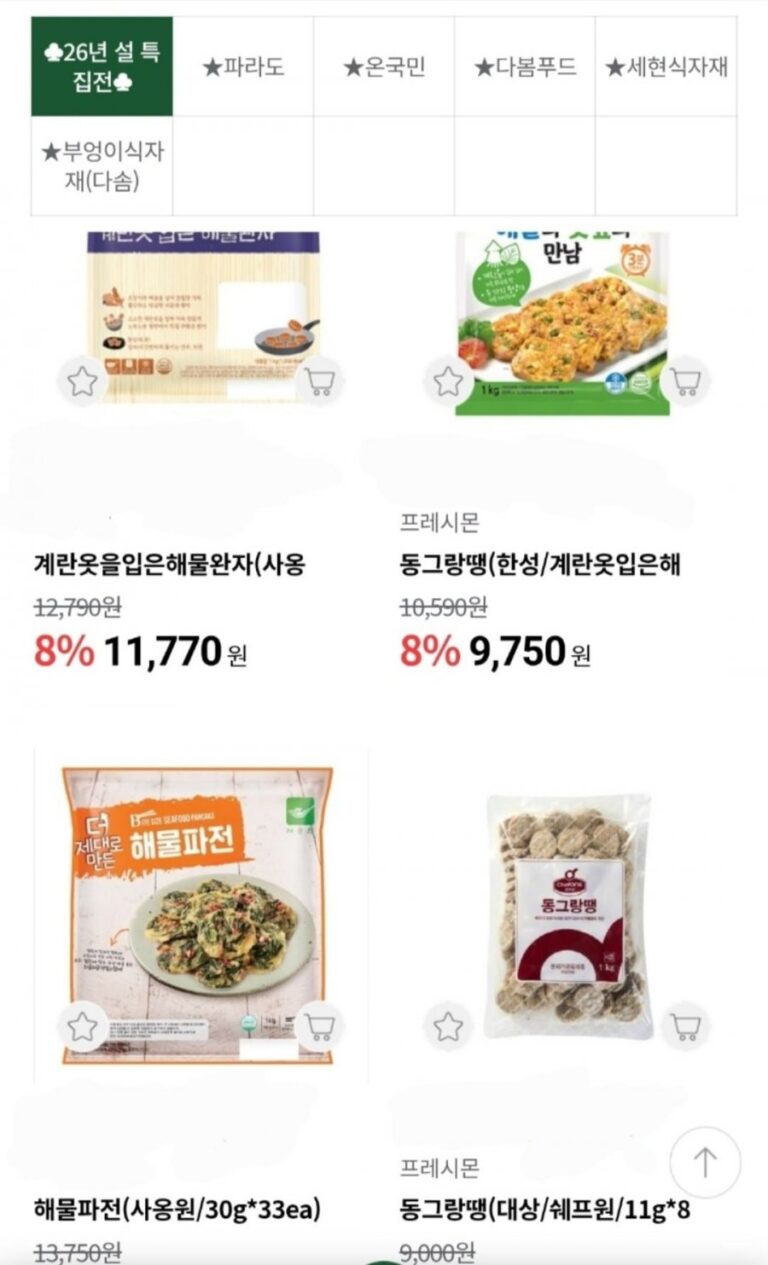Viewport: 768px width, 1265px height.
Task: Open the 부엉이식자재(다솜) category tab
Action: coord(102,166)
